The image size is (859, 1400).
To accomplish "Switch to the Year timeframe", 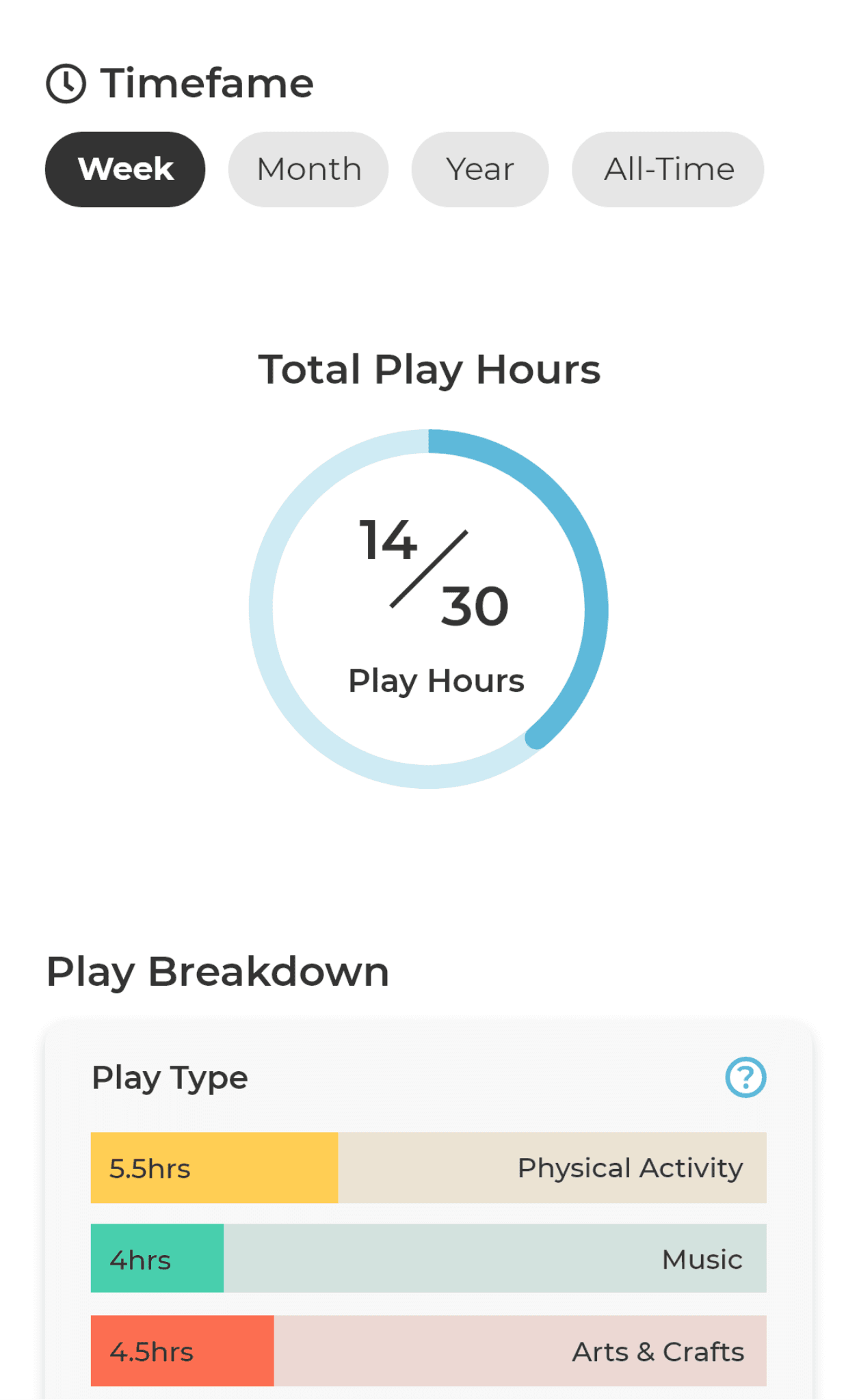I will click(x=479, y=170).
